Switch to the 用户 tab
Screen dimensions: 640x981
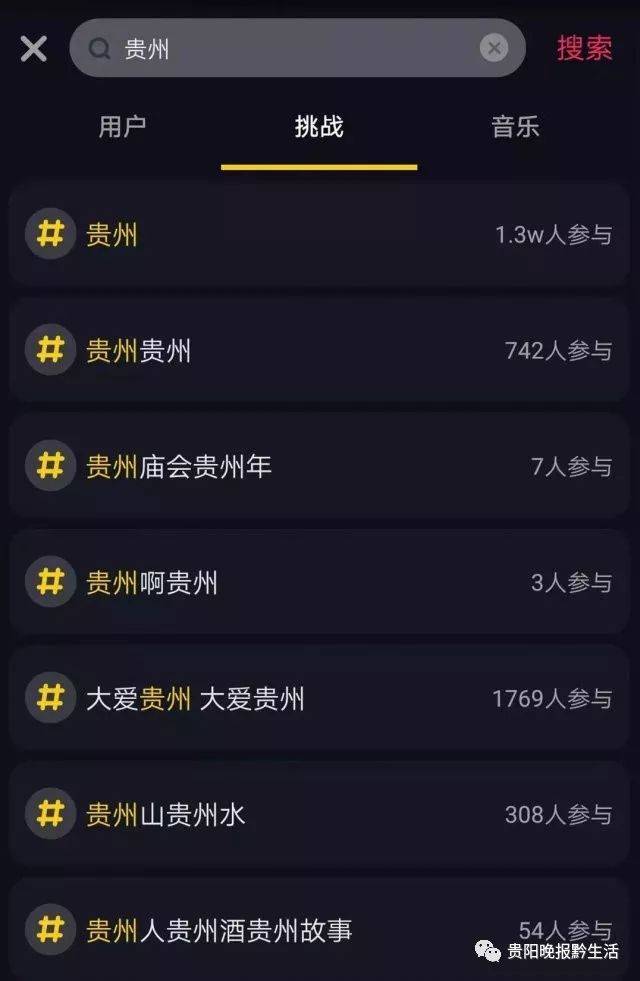(x=122, y=127)
